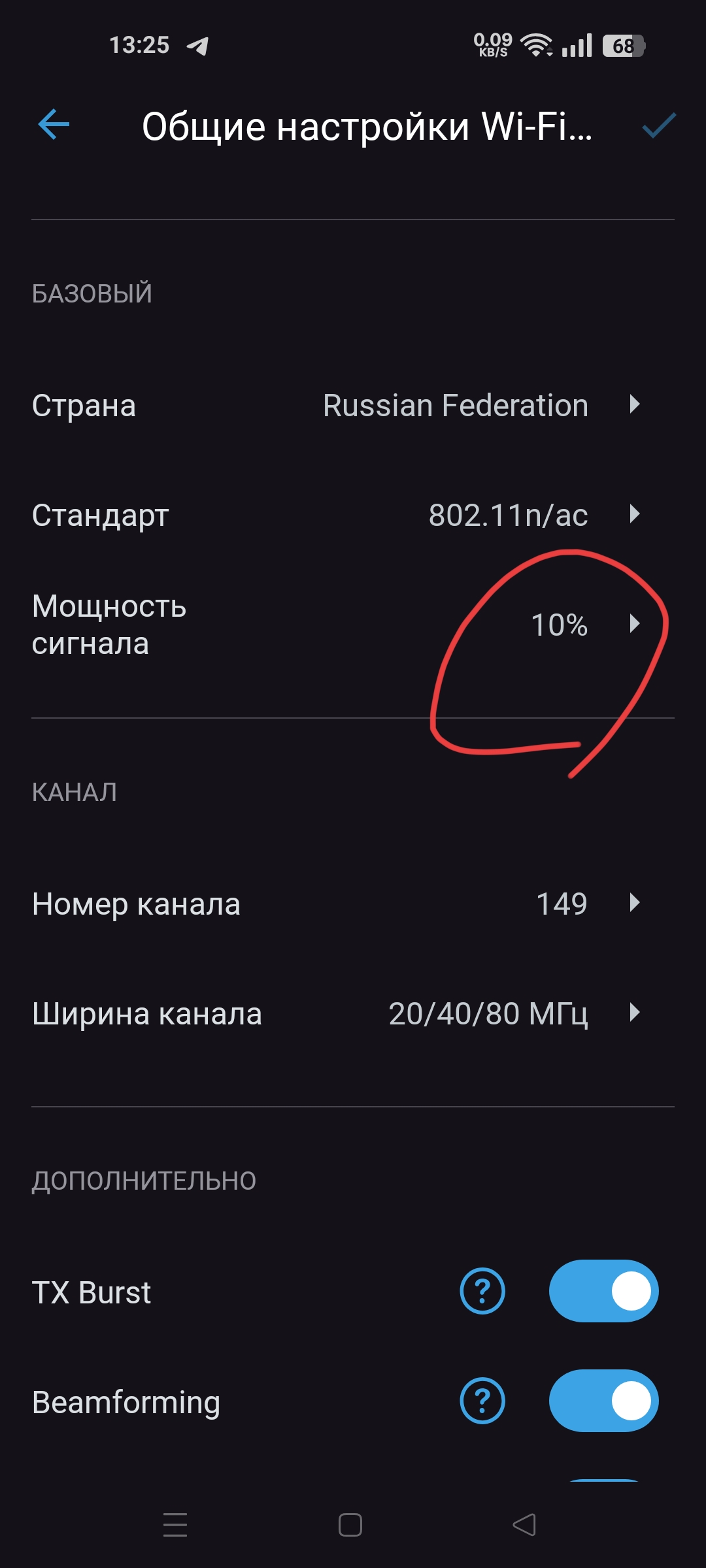Show help for Beamforming
Viewport: 706px width, 1568px height.
pyautogui.click(x=482, y=1401)
